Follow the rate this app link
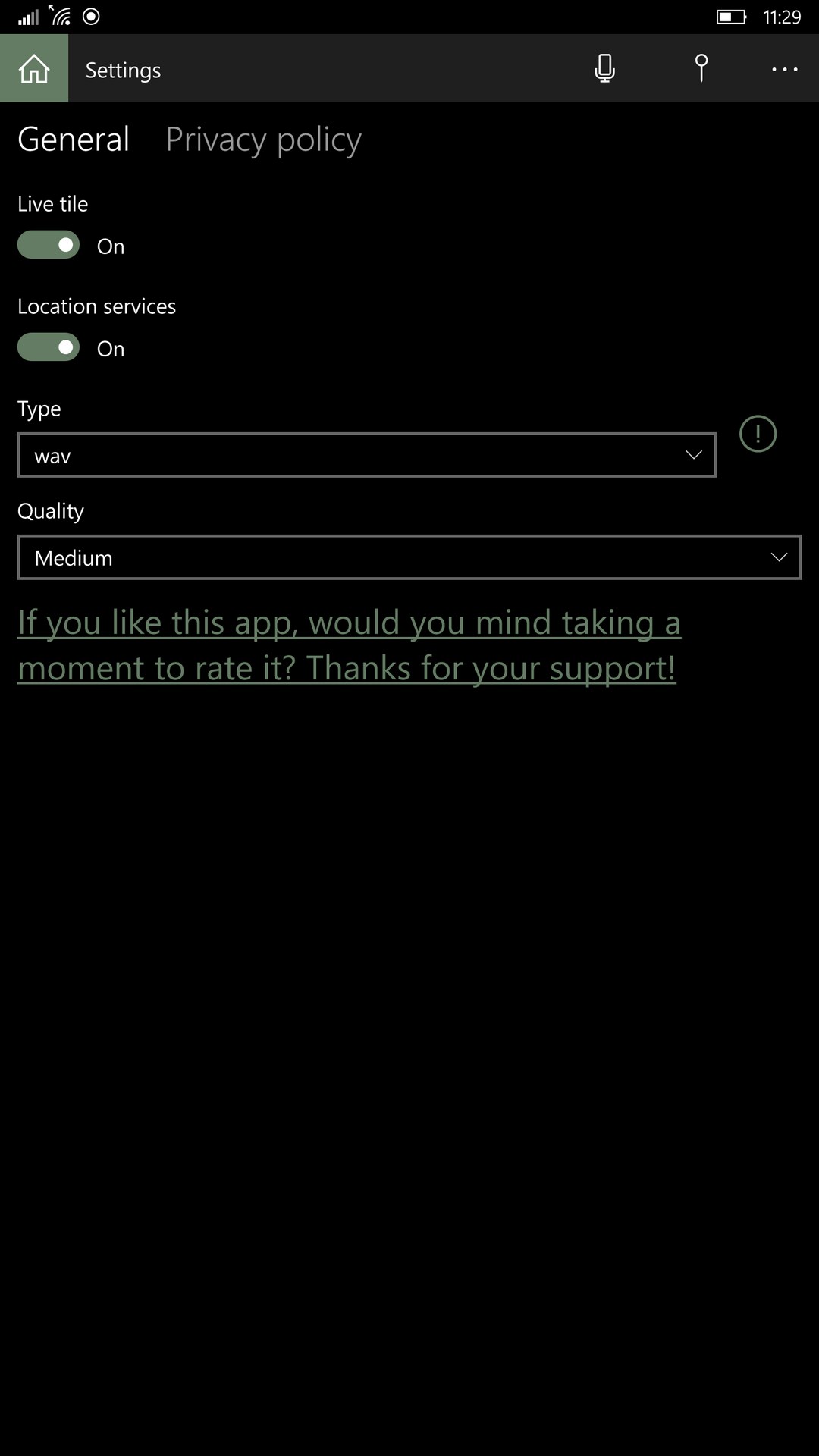Viewport: 819px width, 1456px height. (x=349, y=645)
